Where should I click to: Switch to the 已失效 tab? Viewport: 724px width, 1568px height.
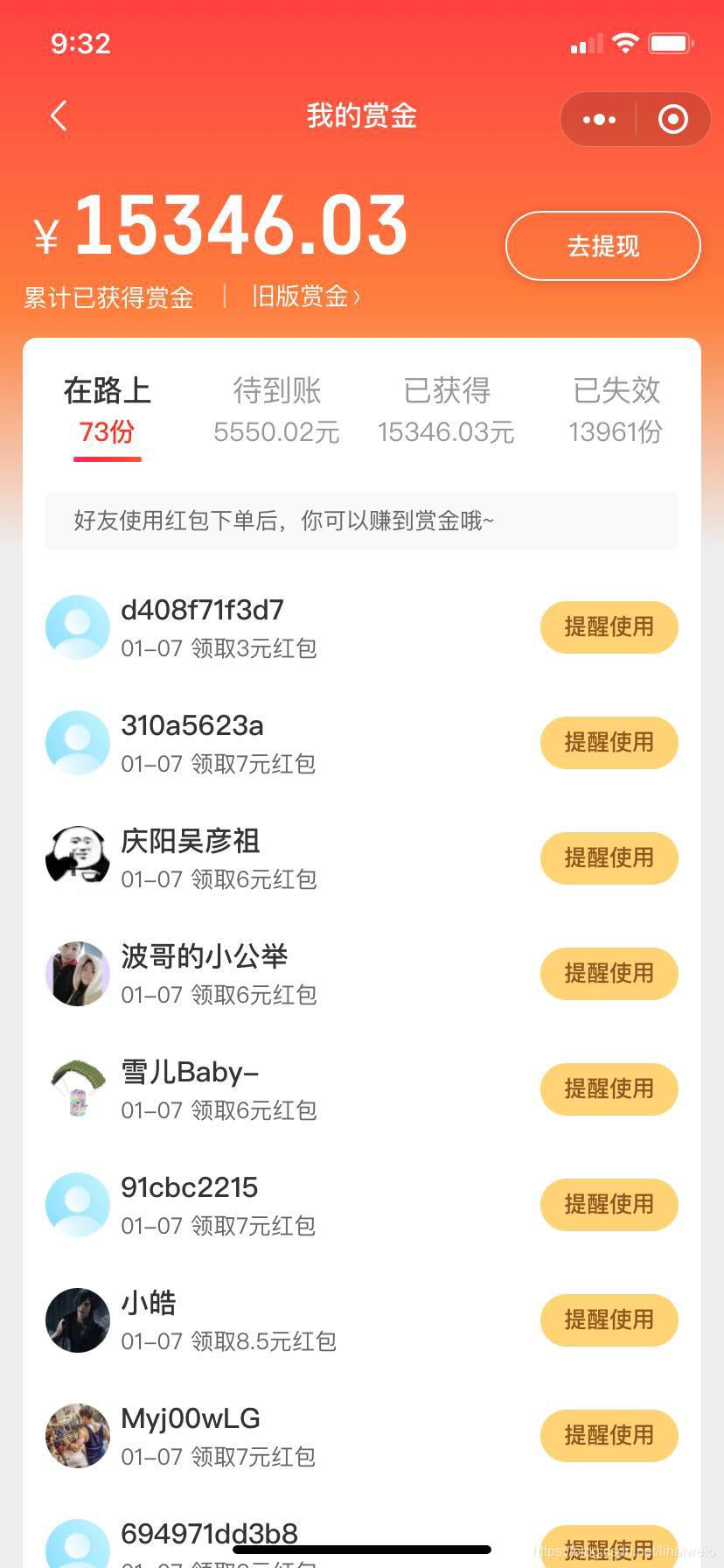pyautogui.click(x=616, y=409)
